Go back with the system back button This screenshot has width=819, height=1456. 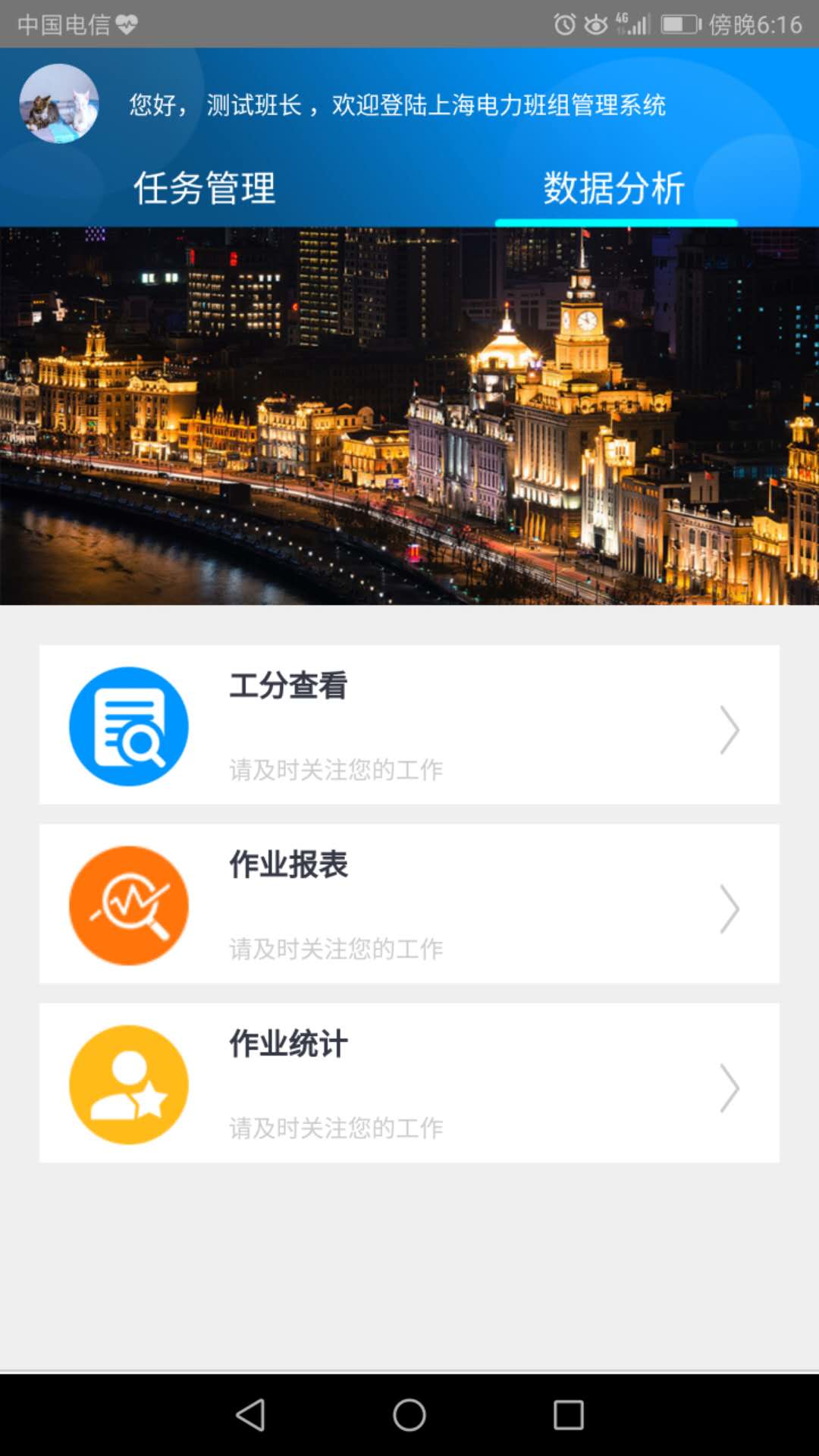[251, 1415]
